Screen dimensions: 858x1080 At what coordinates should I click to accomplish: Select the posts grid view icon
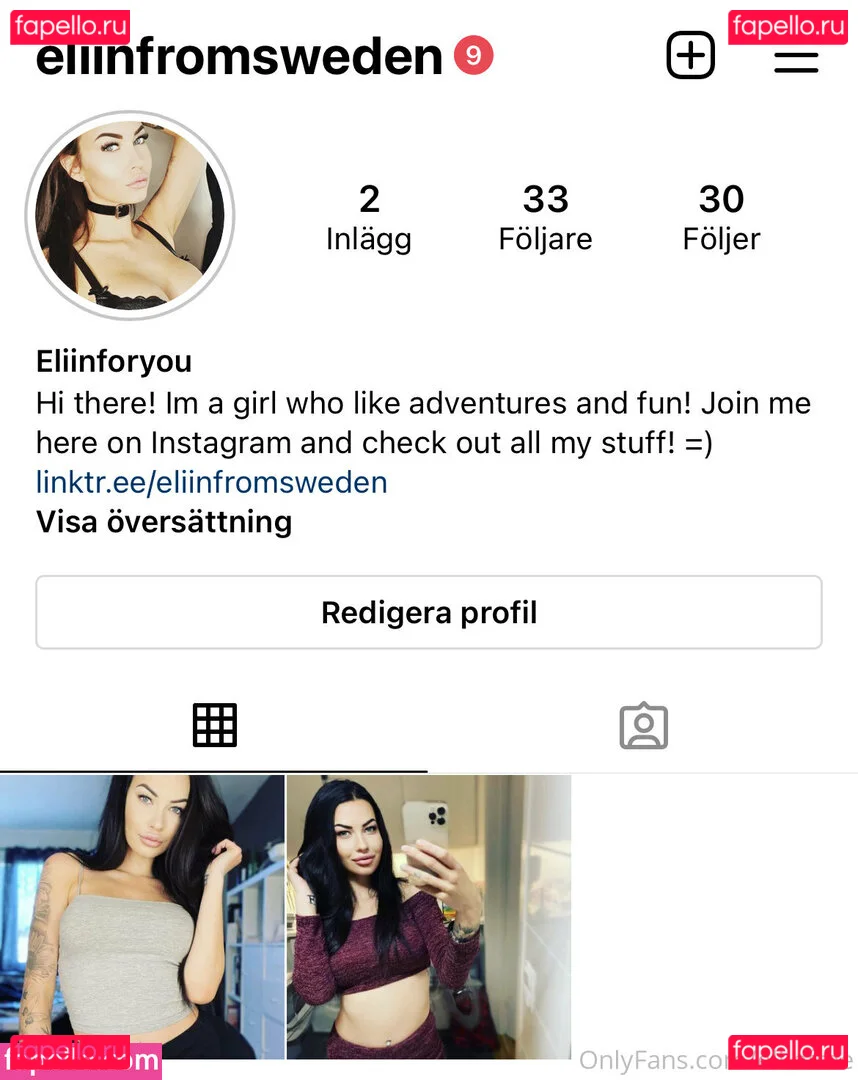point(214,725)
